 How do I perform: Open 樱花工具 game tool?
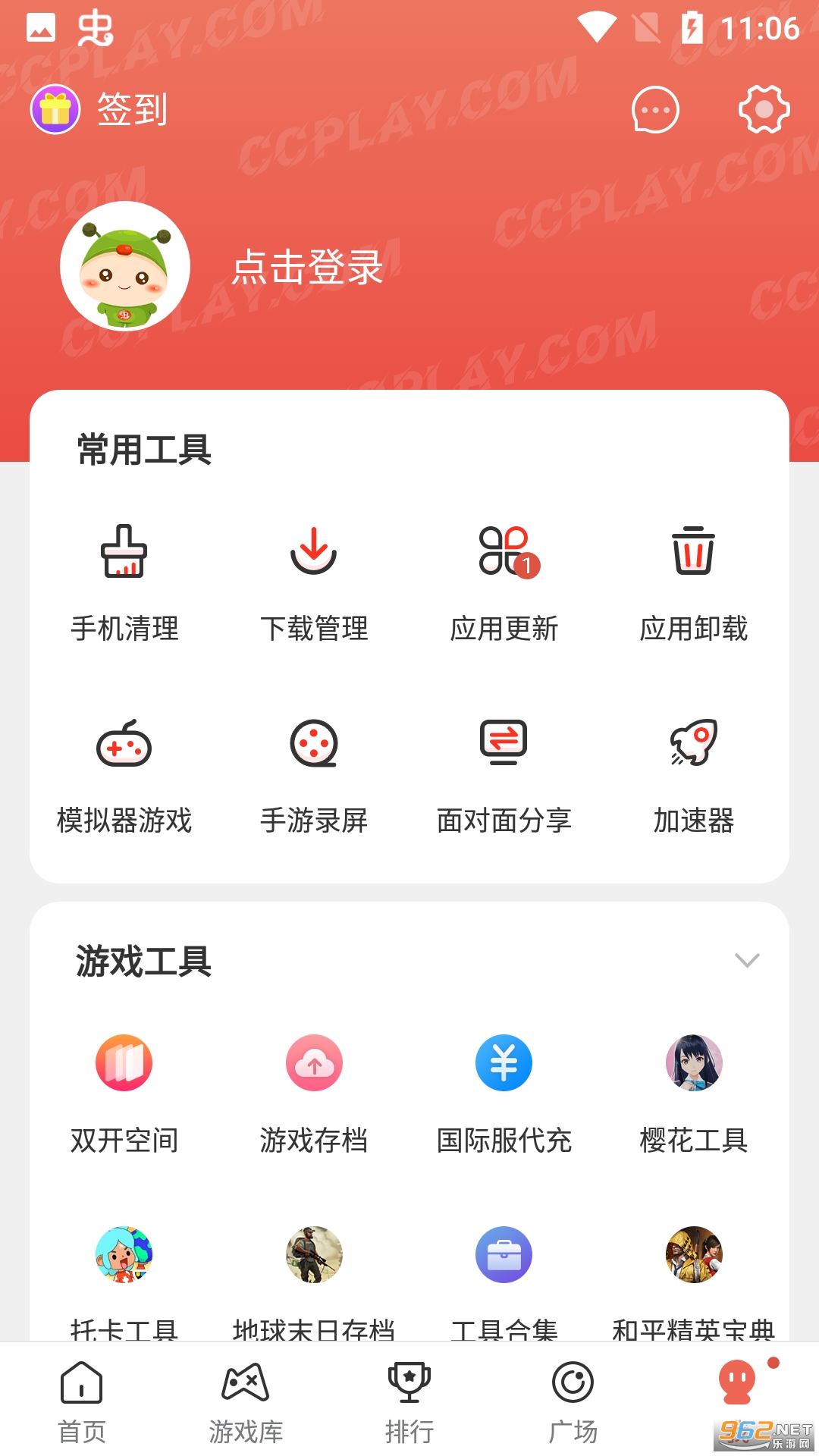(693, 1094)
